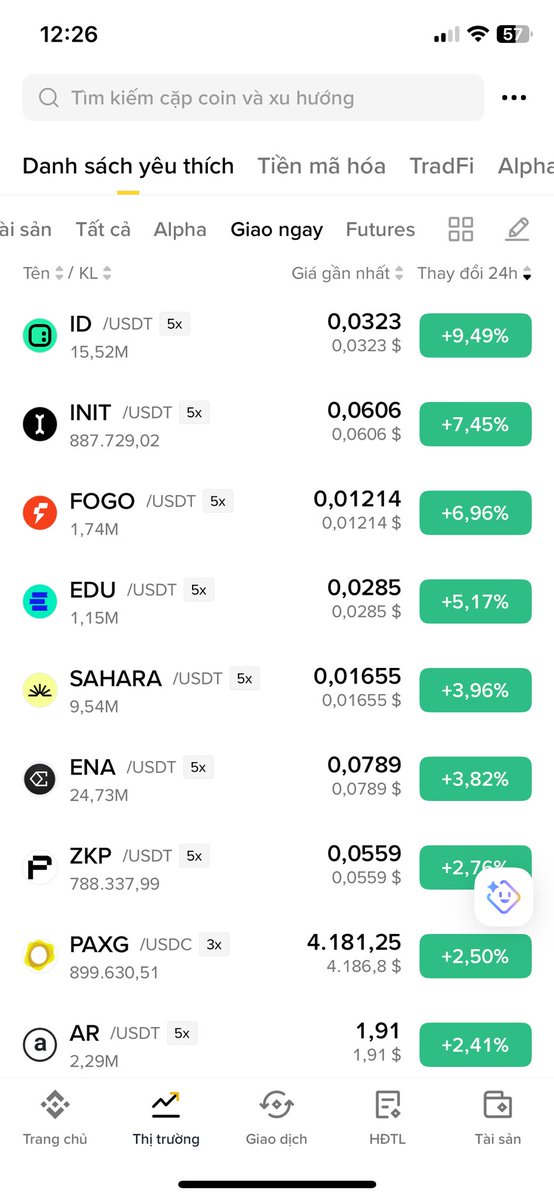Switch to the TradFi tab
This screenshot has width=554, height=1200.
tap(442, 166)
